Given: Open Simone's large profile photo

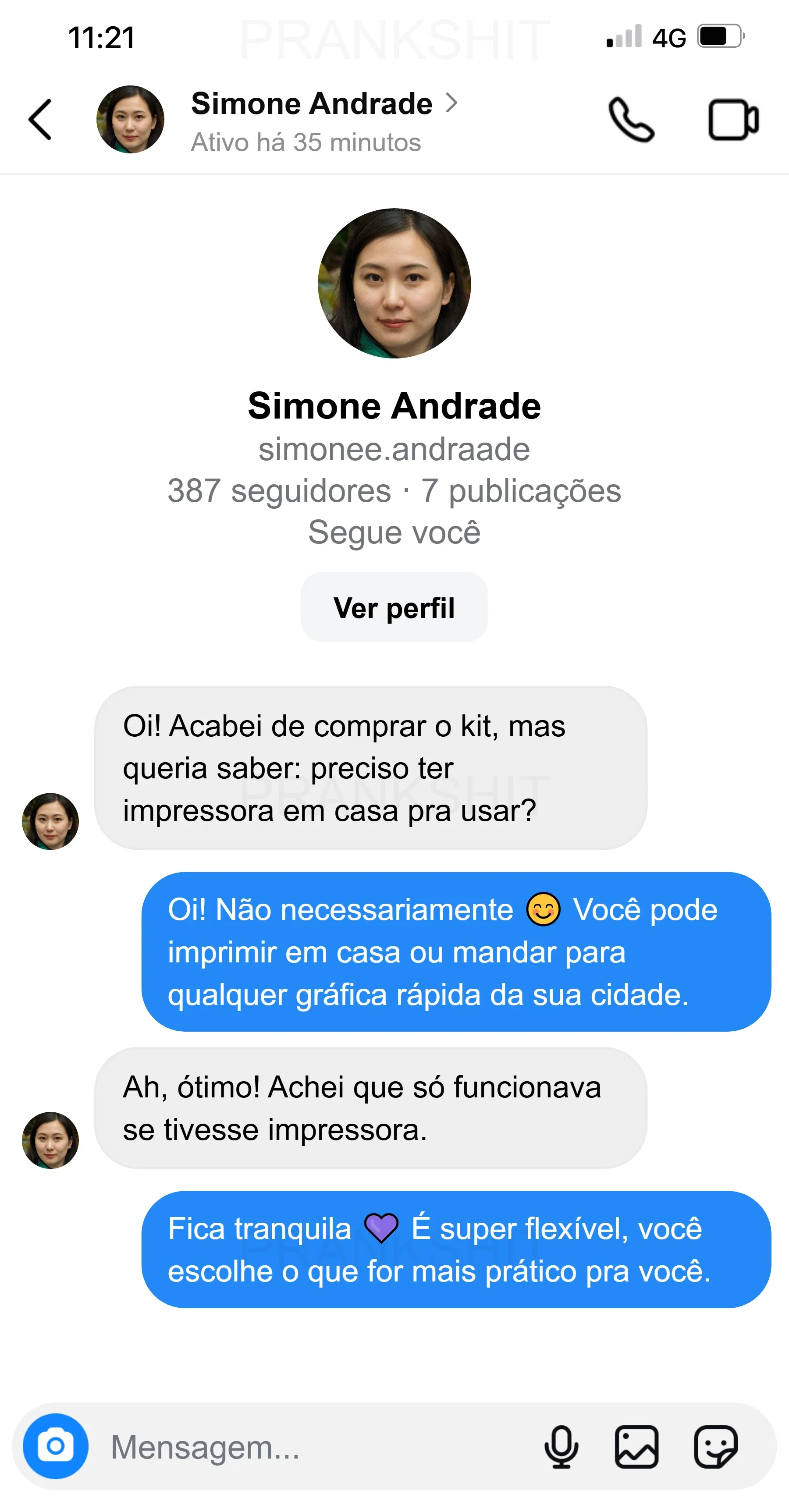Looking at the screenshot, I should [394, 284].
